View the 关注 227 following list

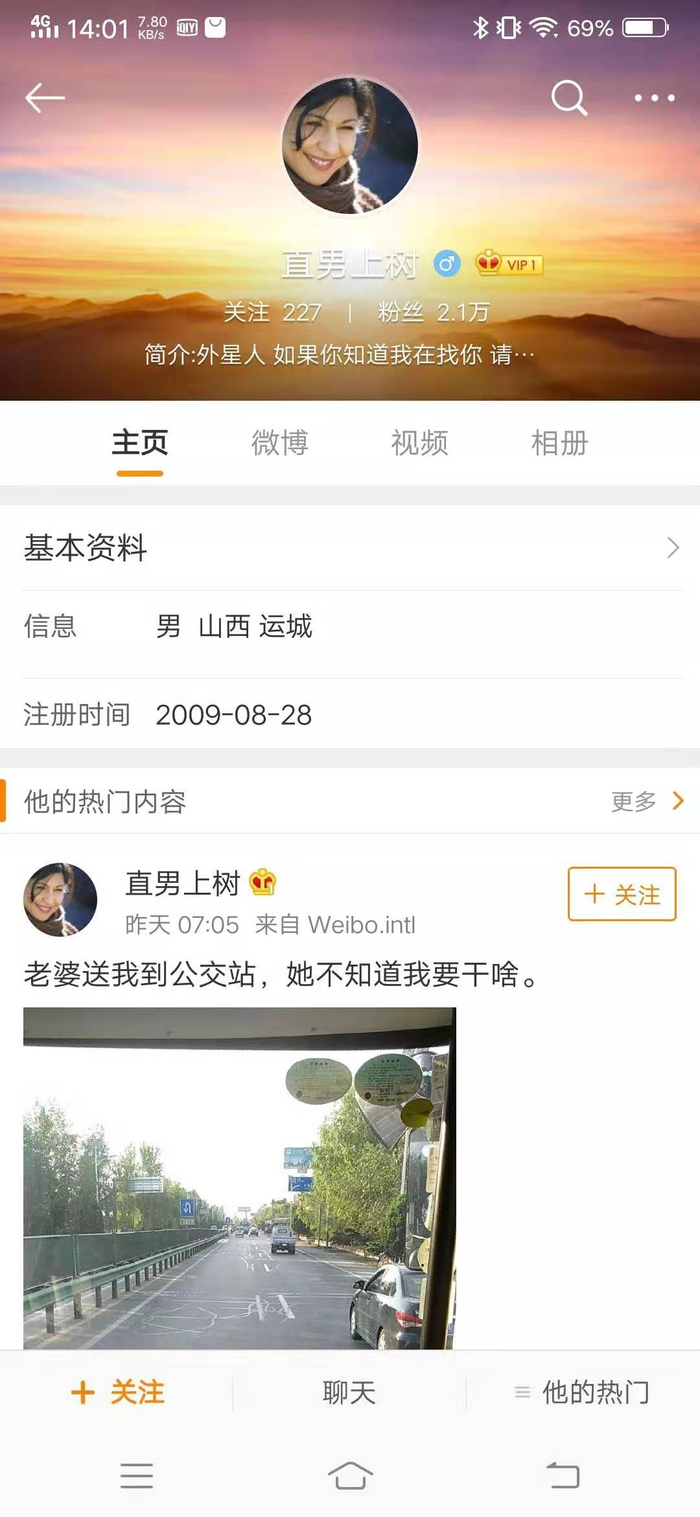[x=272, y=313]
